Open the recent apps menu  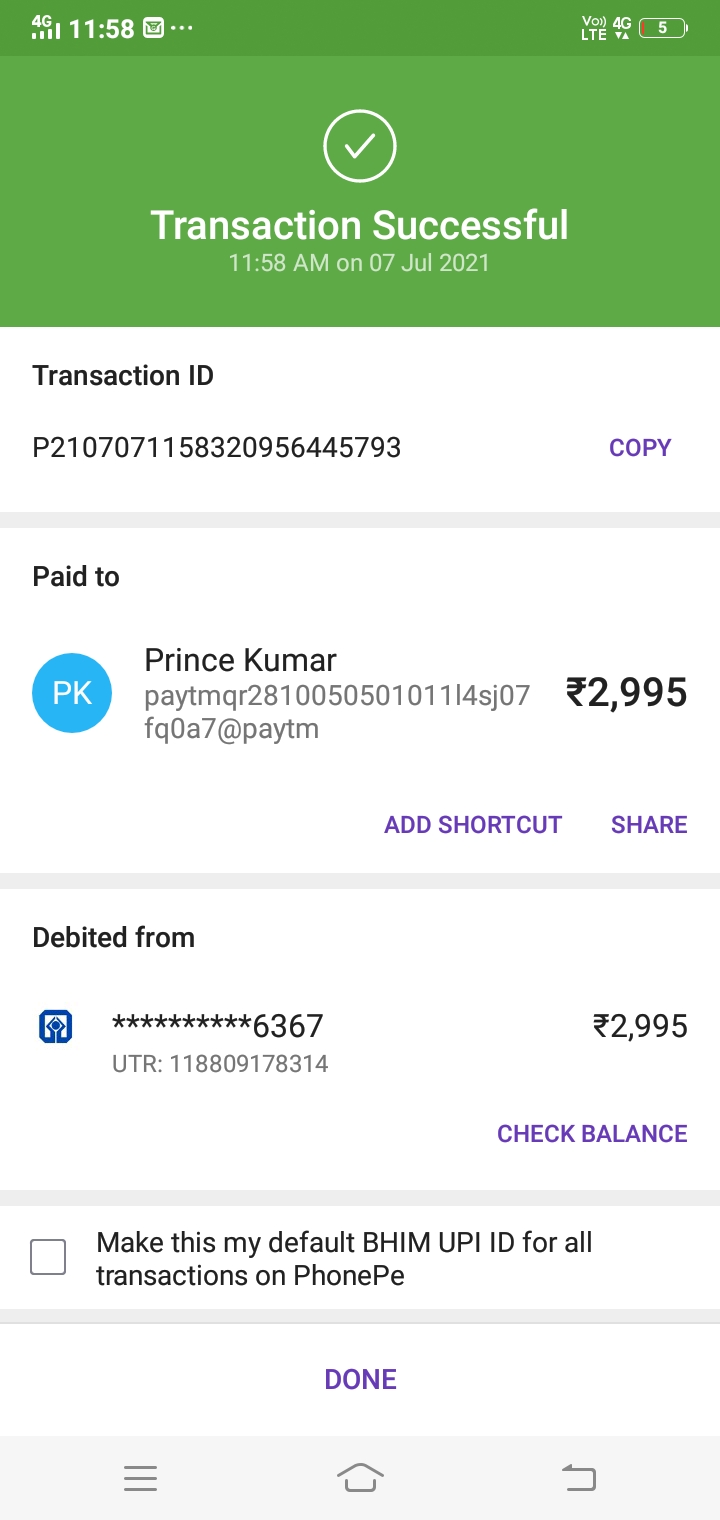click(x=141, y=1478)
